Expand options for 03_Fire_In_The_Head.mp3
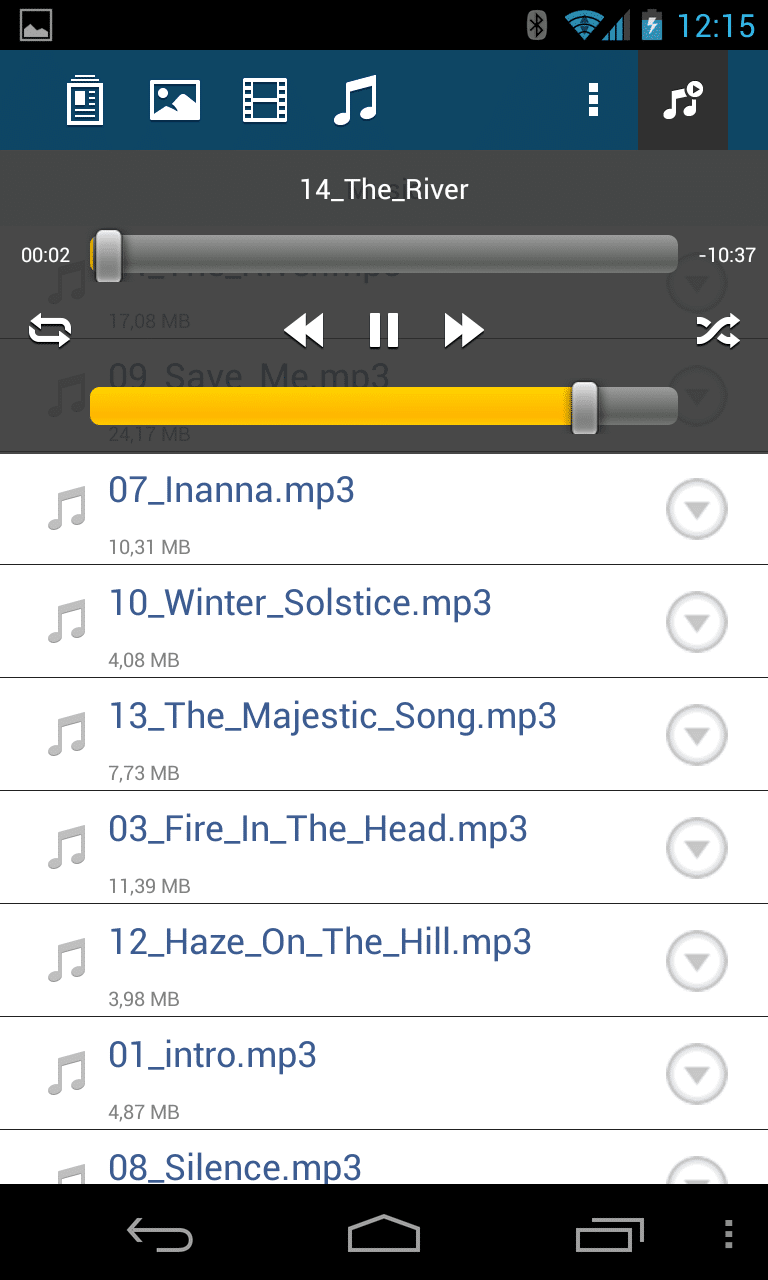The width and height of the screenshot is (768, 1280). [696, 848]
